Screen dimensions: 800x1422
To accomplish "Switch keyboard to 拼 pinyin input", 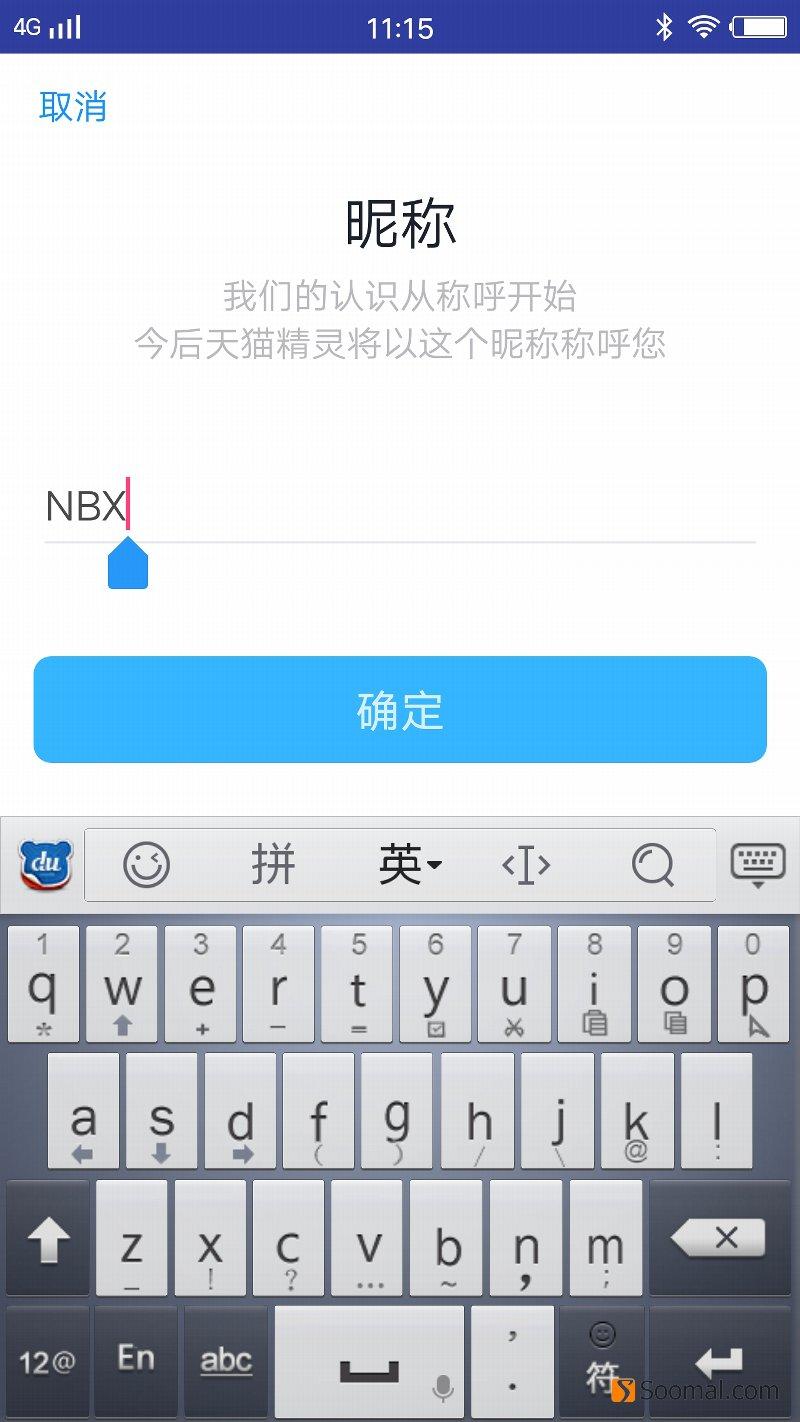I will click(x=273, y=864).
